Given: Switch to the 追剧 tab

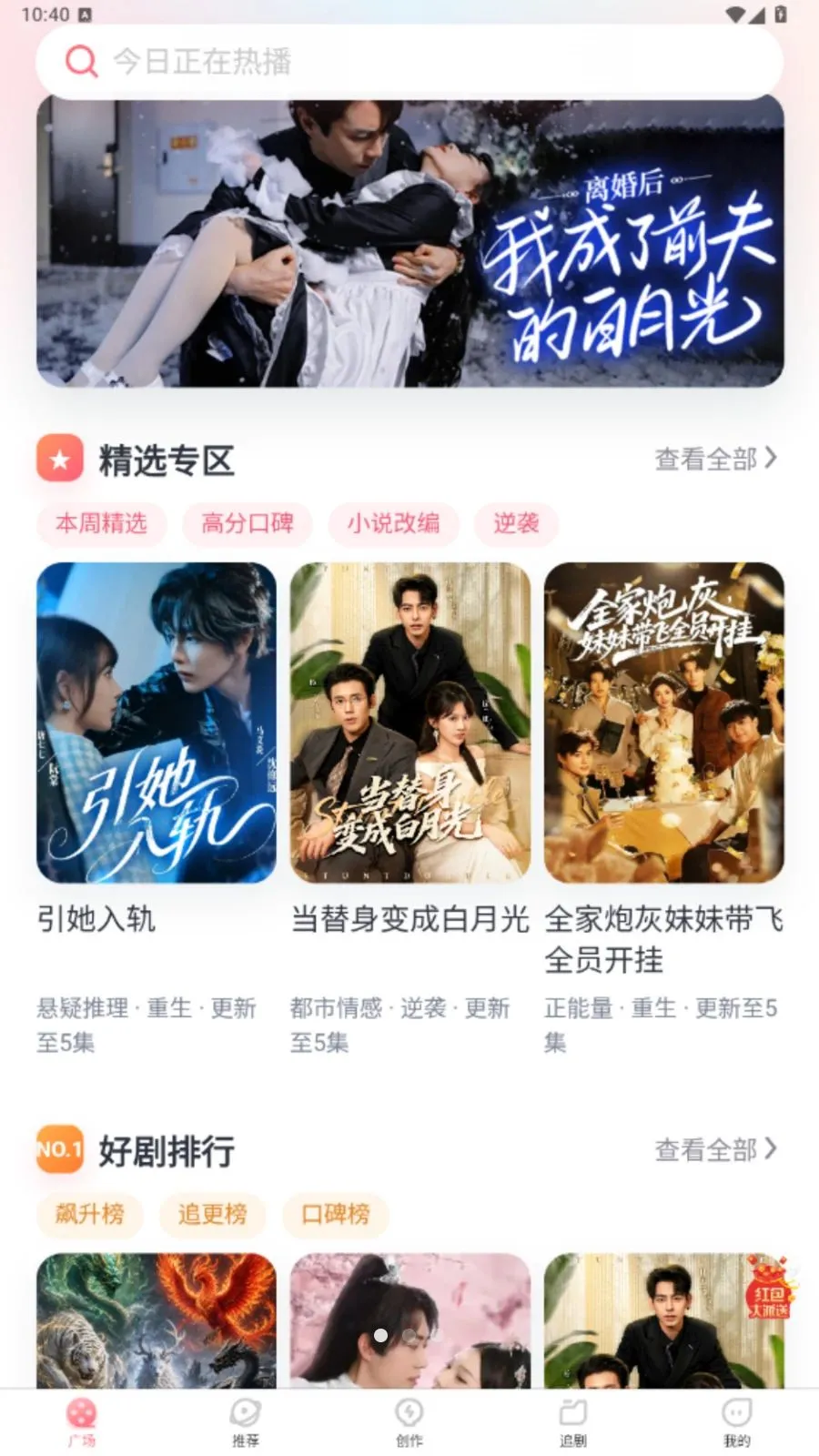Looking at the screenshot, I should (572, 1422).
